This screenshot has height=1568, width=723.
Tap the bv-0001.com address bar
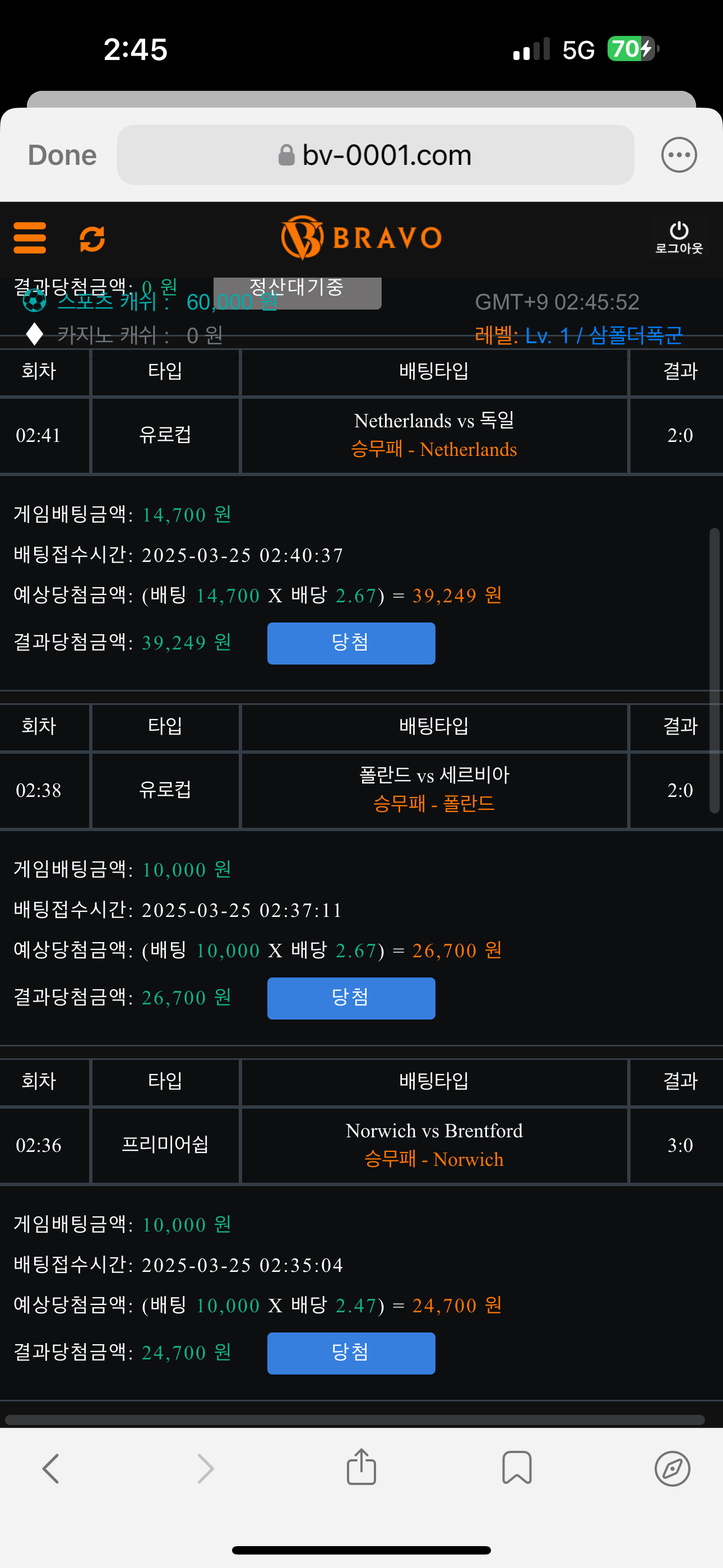pos(375,155)
